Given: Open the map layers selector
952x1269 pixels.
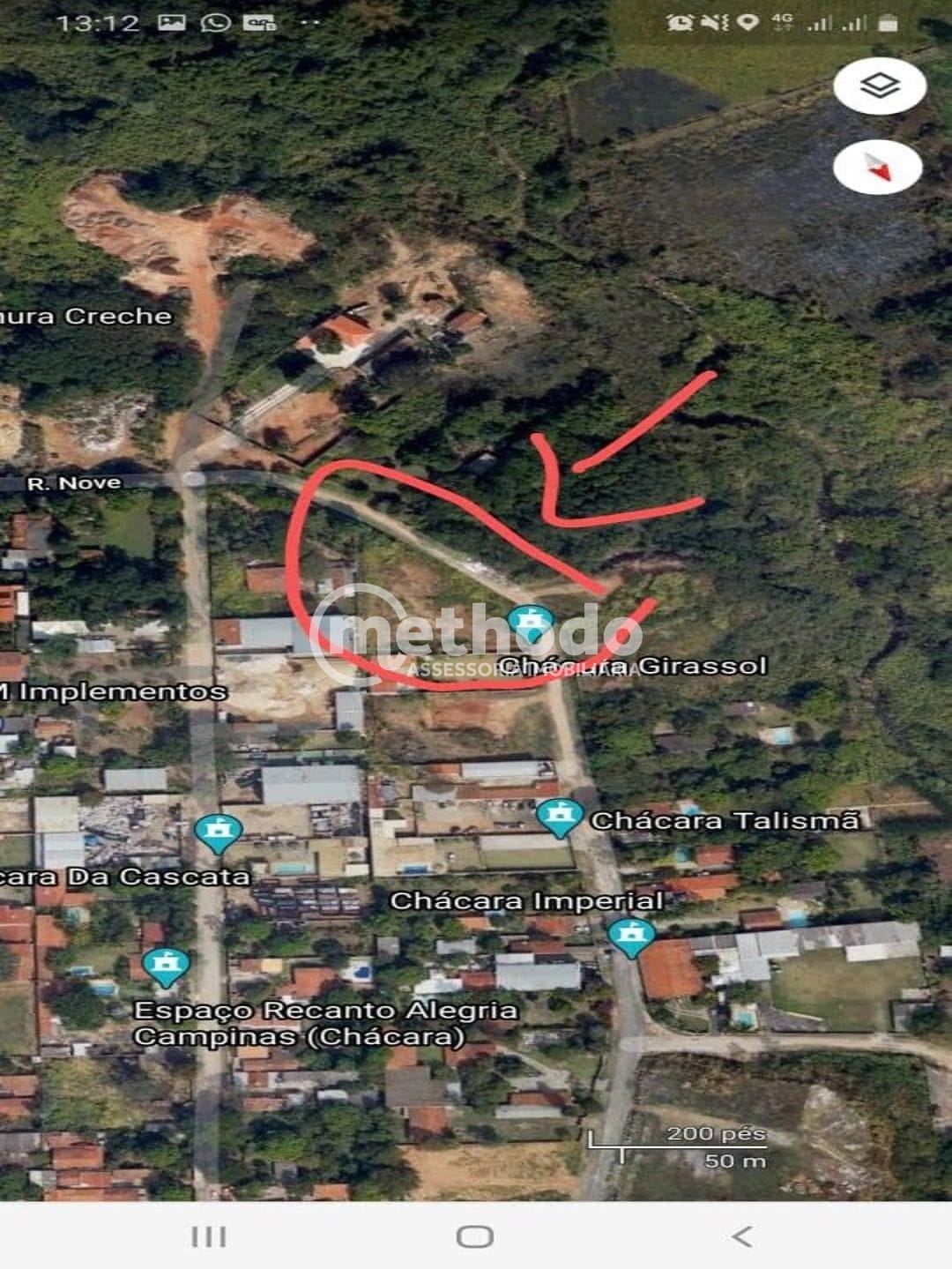Looking at the screenshot, I should 879,86.
